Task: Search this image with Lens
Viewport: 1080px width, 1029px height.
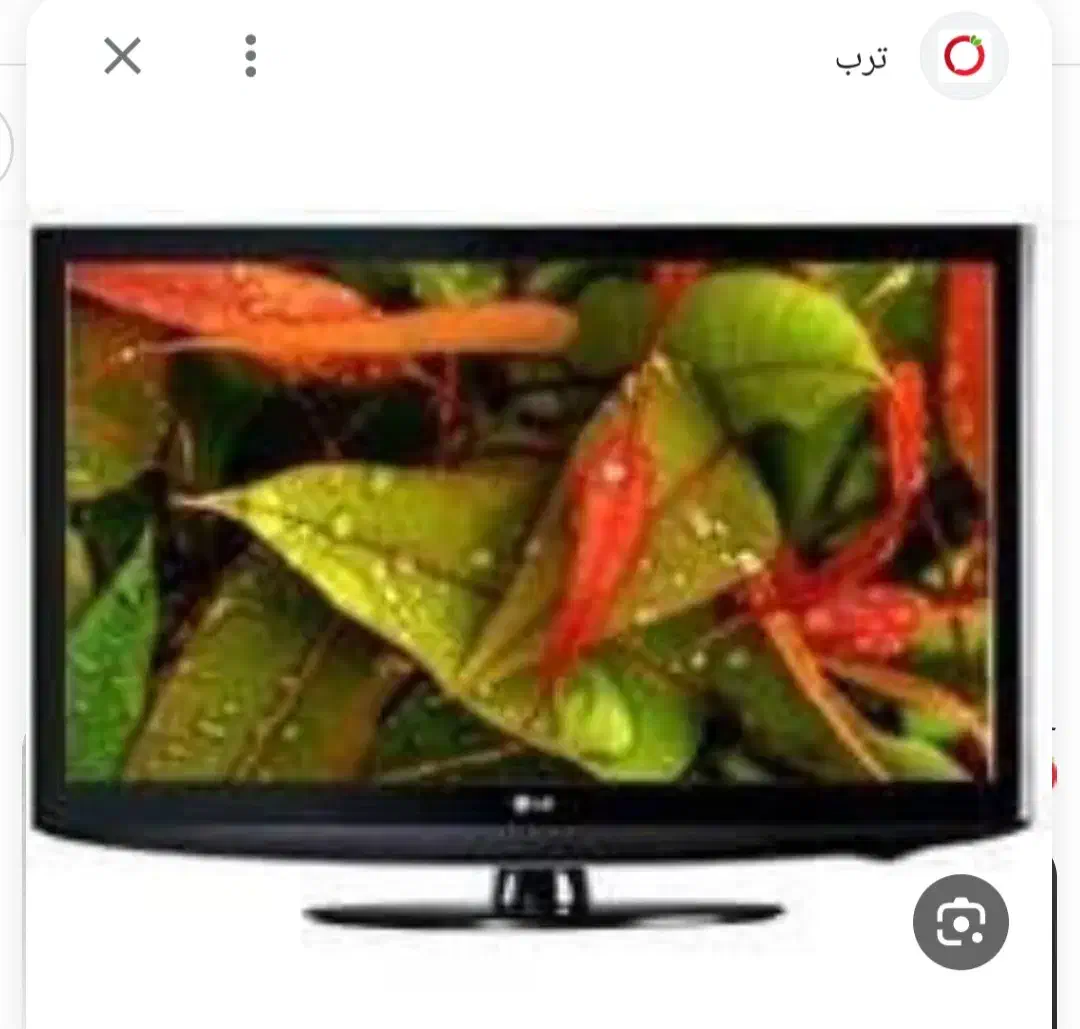Action: (960, 922)
